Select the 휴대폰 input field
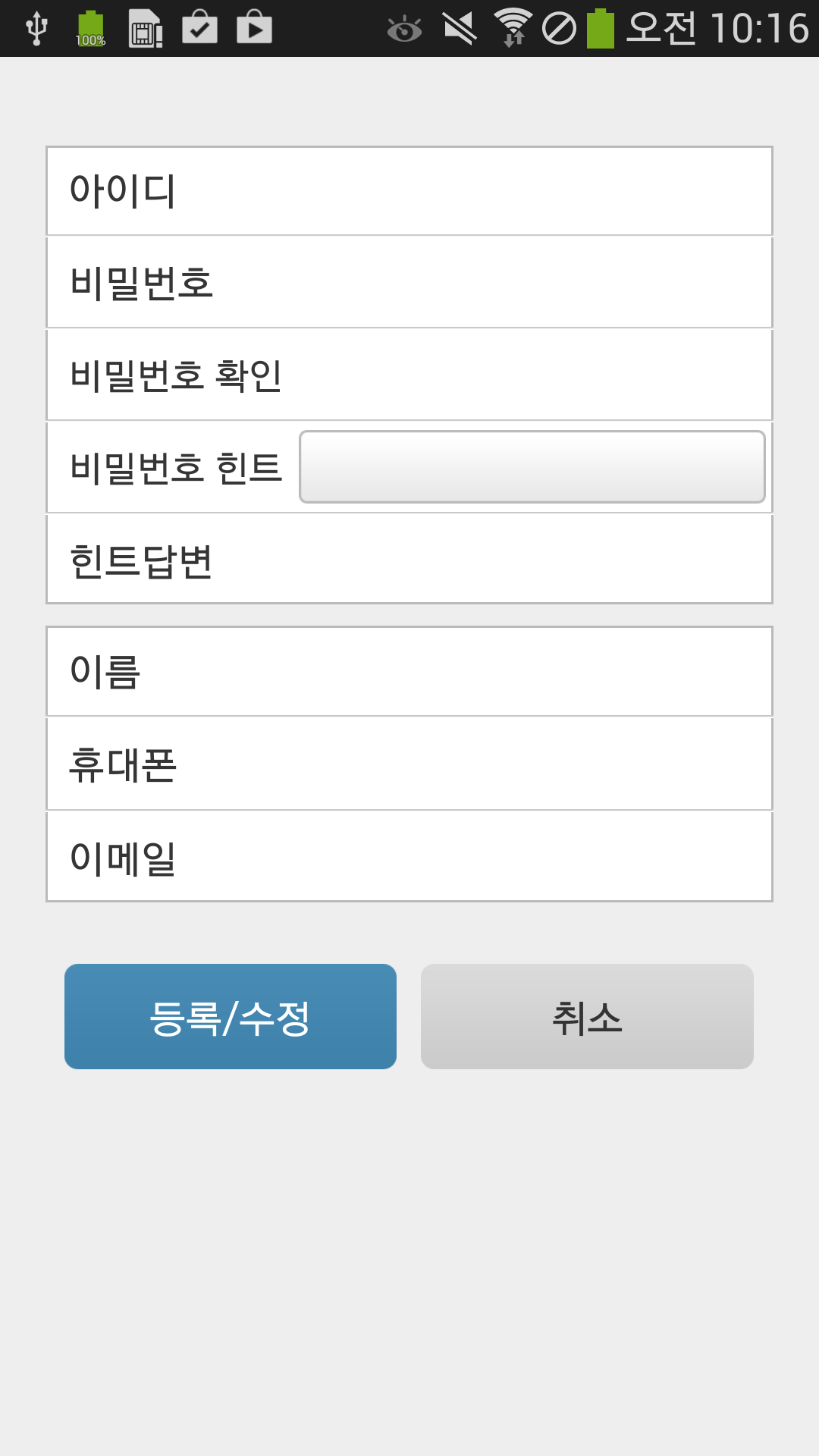This screenshot has height=1456, width=819. tap(409, 764)
